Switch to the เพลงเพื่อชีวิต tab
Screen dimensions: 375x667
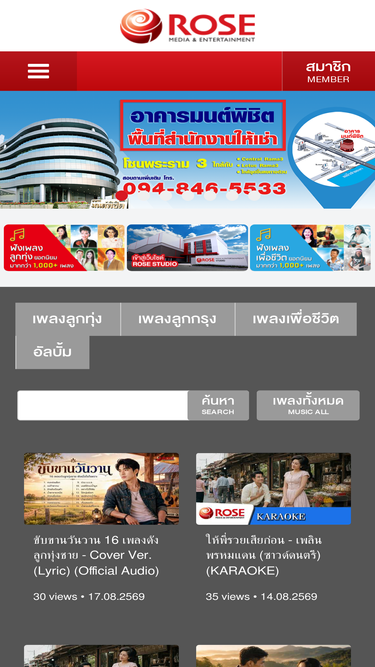point(296,319)
